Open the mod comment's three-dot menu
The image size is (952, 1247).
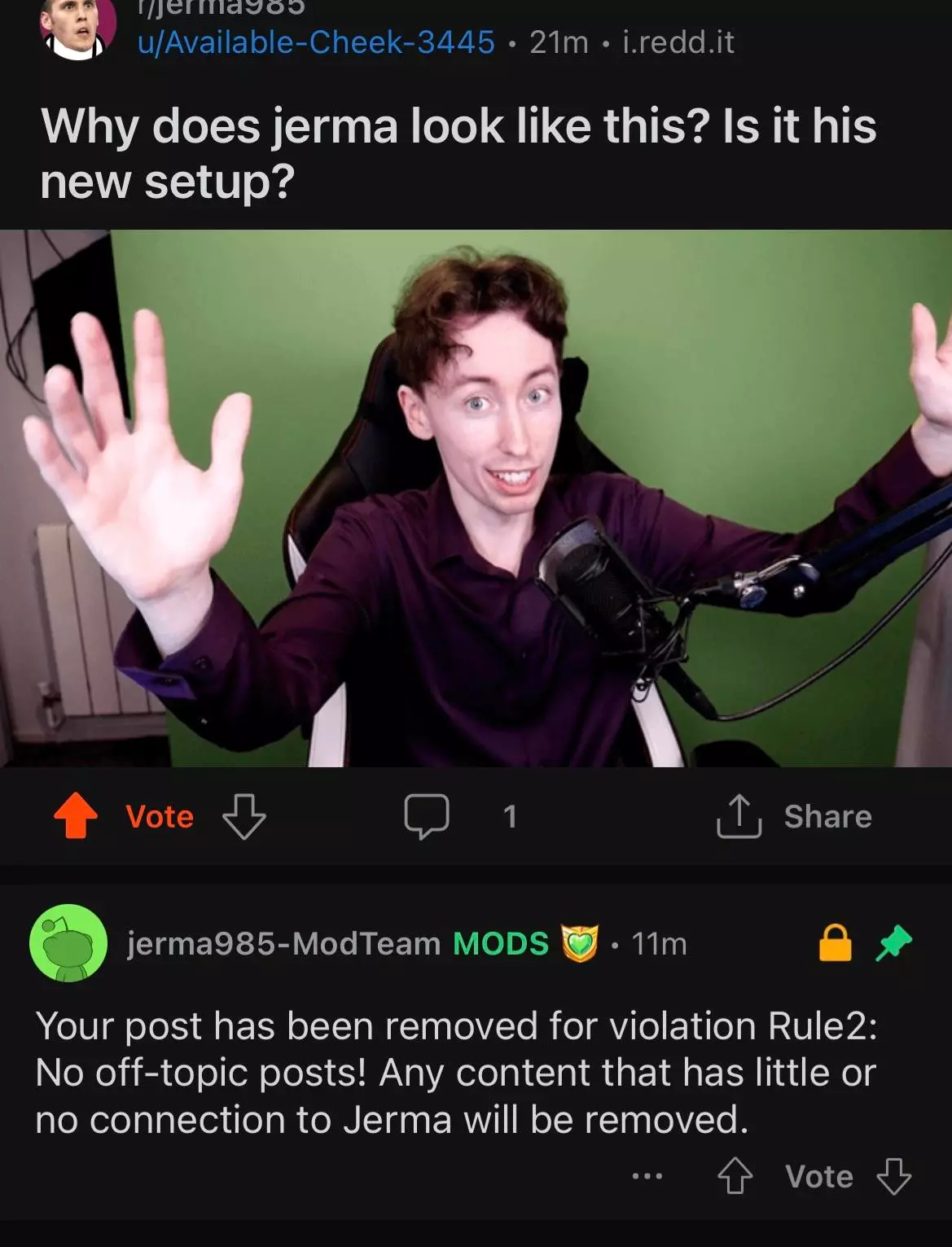pyautogui.click(x=647, y=1176)
